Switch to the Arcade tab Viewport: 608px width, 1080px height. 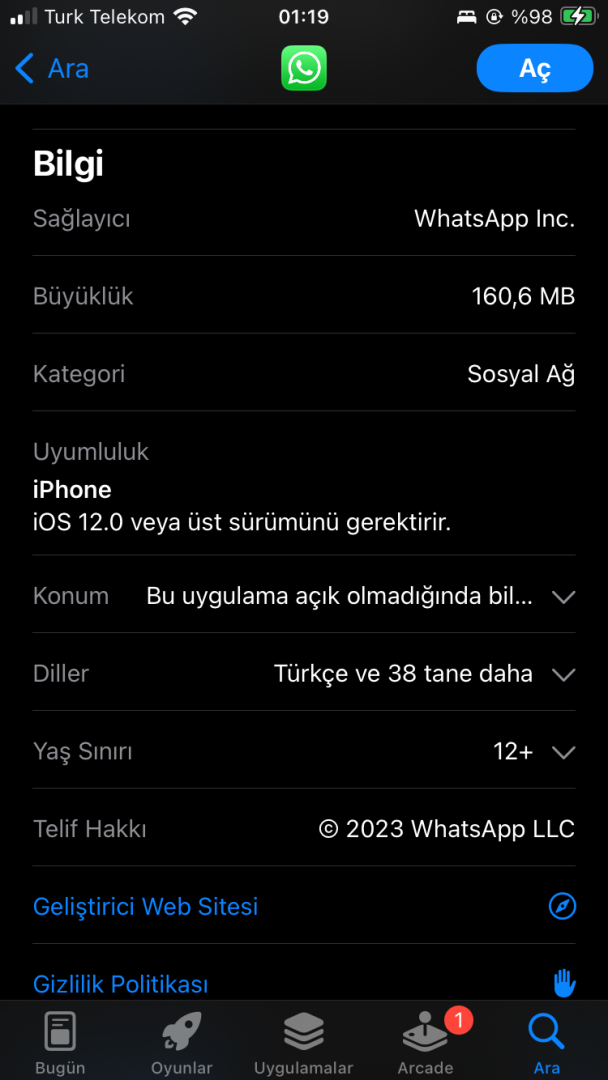click(x=425, y=1042)
